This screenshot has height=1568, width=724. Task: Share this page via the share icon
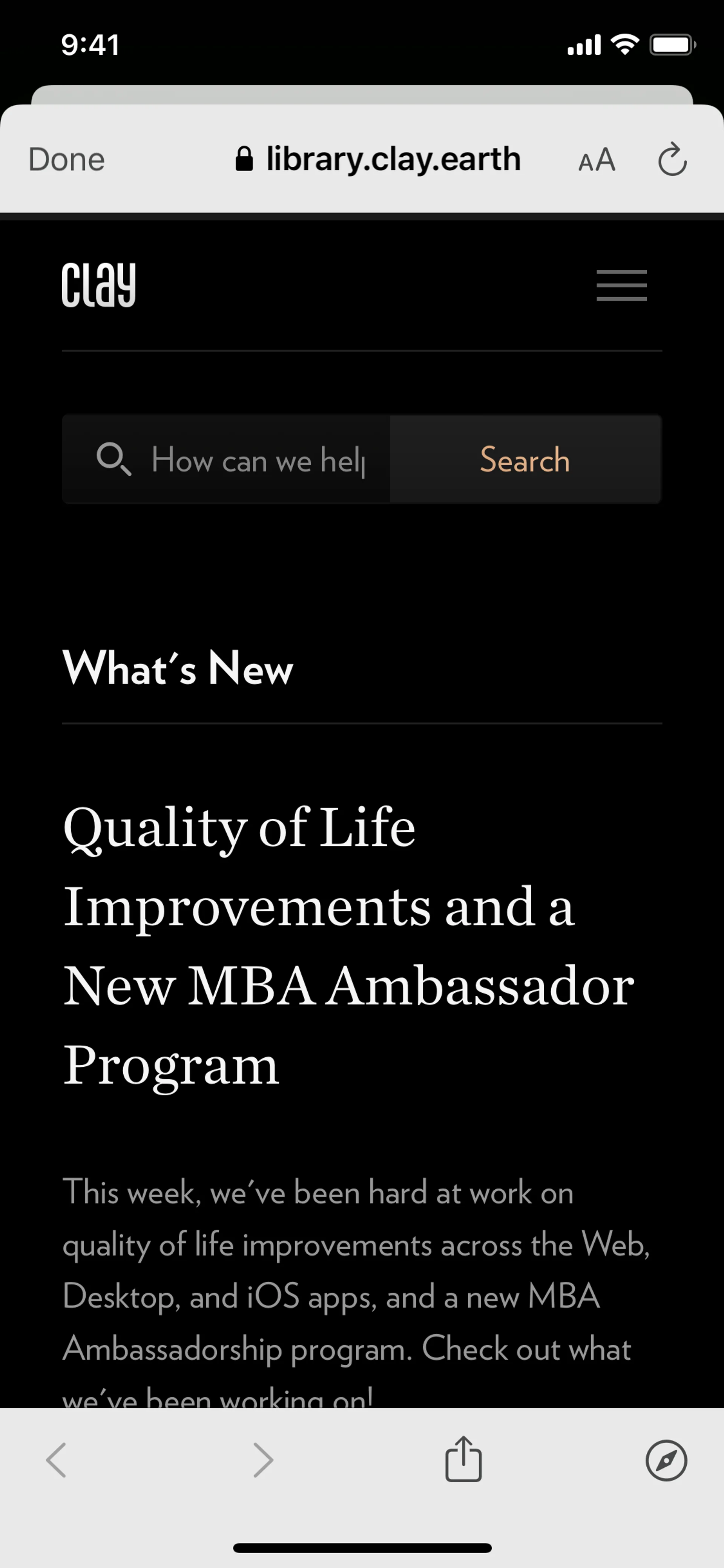pos(463,1459)
